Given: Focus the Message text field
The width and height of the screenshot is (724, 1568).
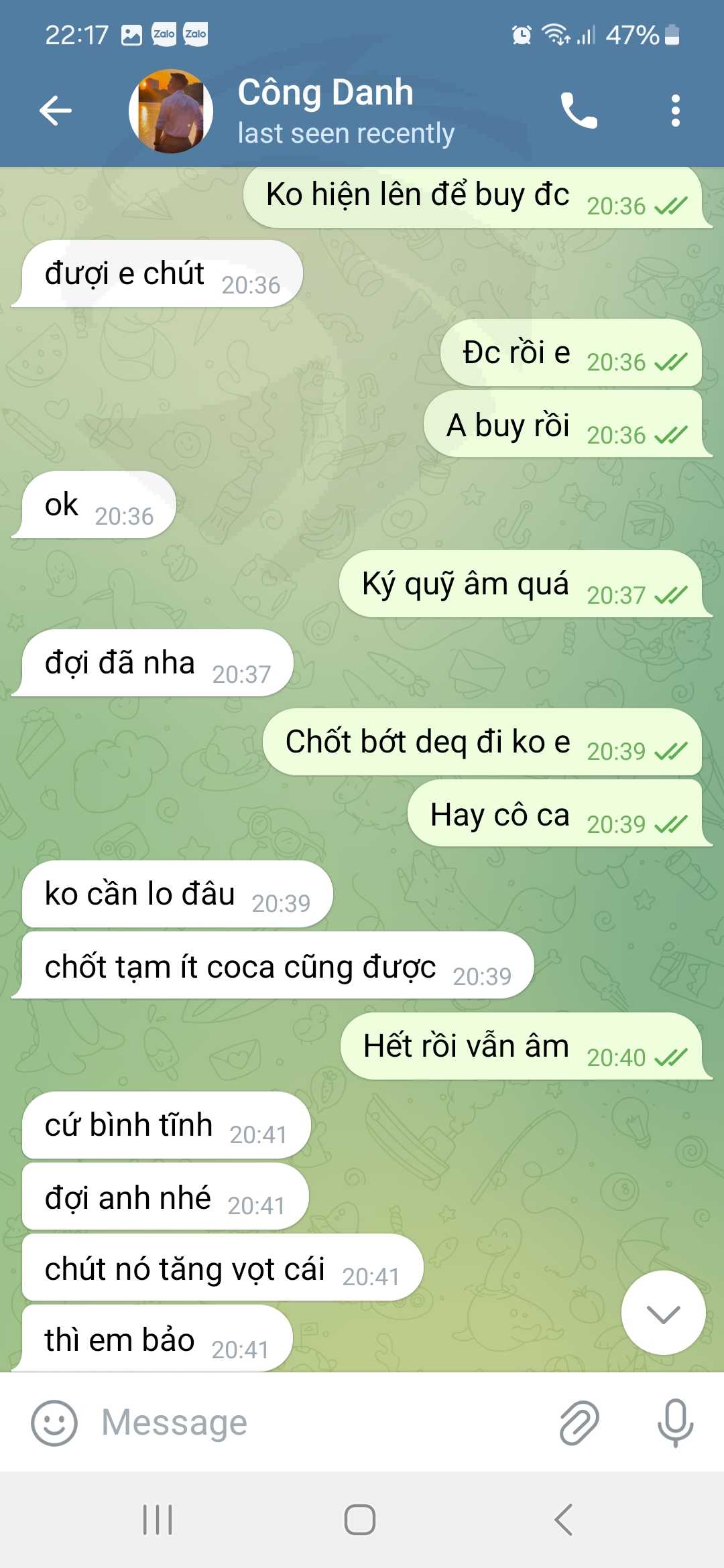Looking at the screenshot, I should (322, 1423).
